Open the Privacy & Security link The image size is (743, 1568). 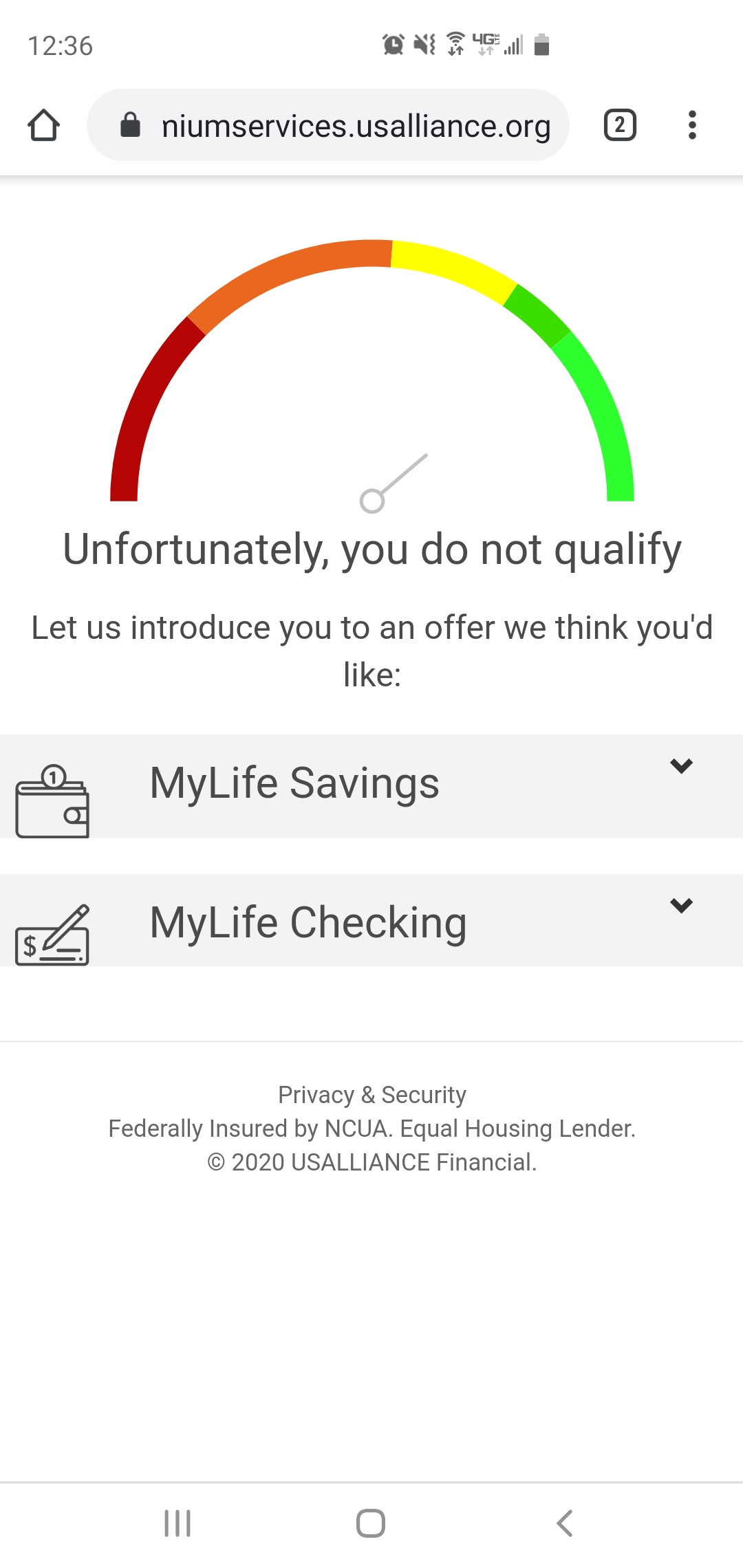[x=371, y=1094]
